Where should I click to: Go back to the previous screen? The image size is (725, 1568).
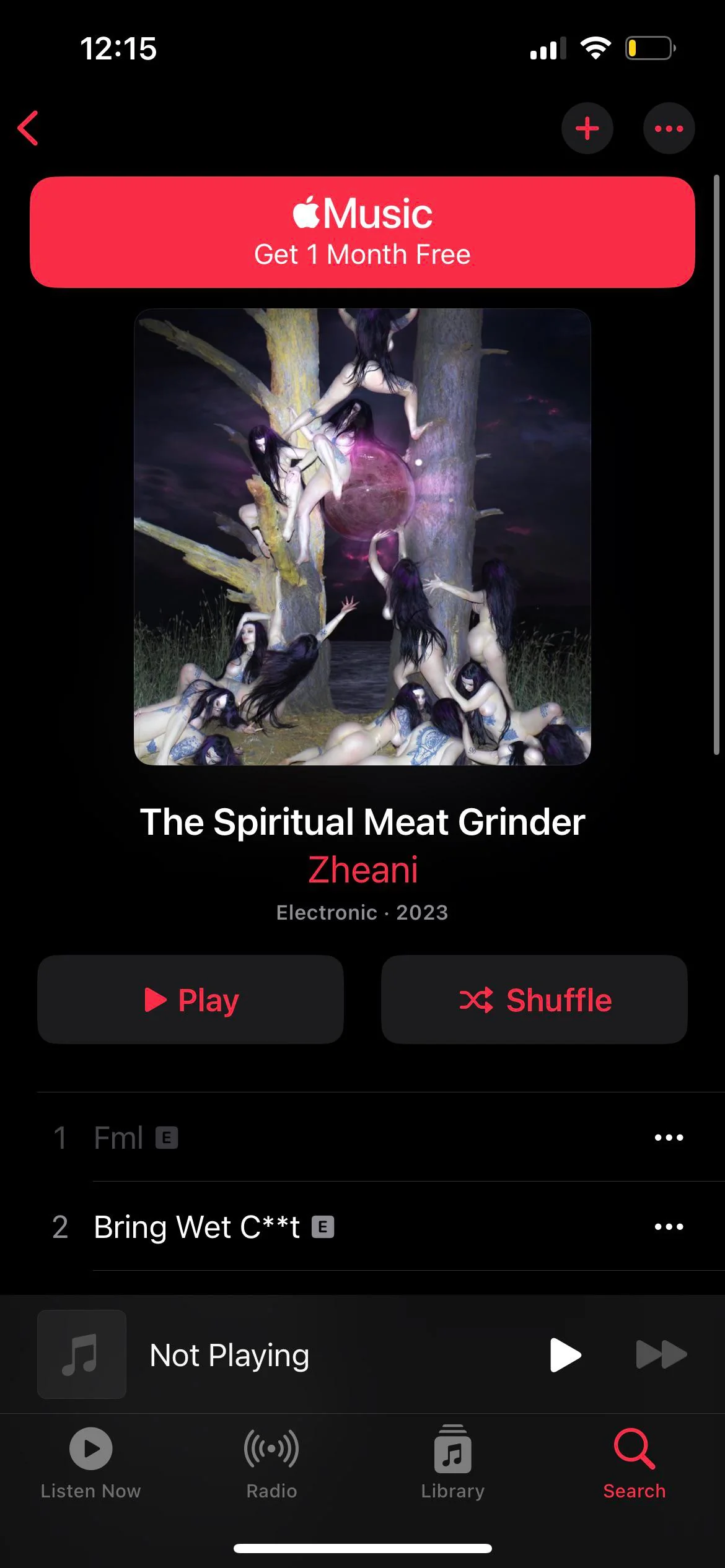tap(29, 128)
